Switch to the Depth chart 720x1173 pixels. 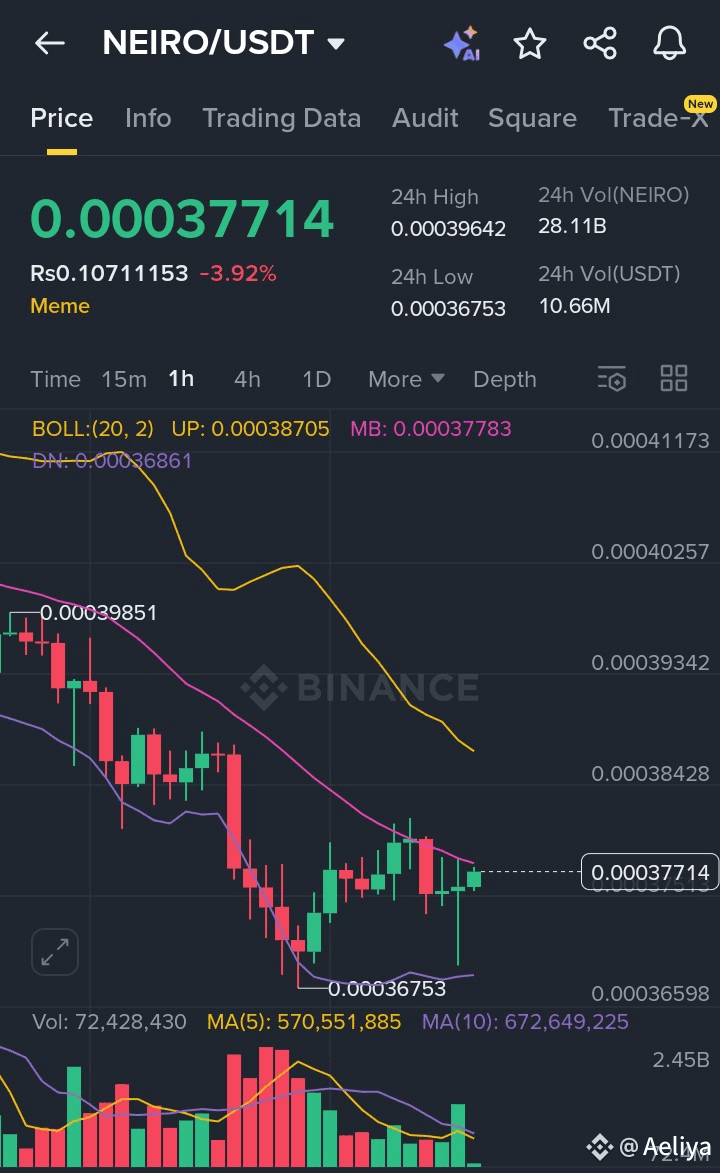pos(504,379)
